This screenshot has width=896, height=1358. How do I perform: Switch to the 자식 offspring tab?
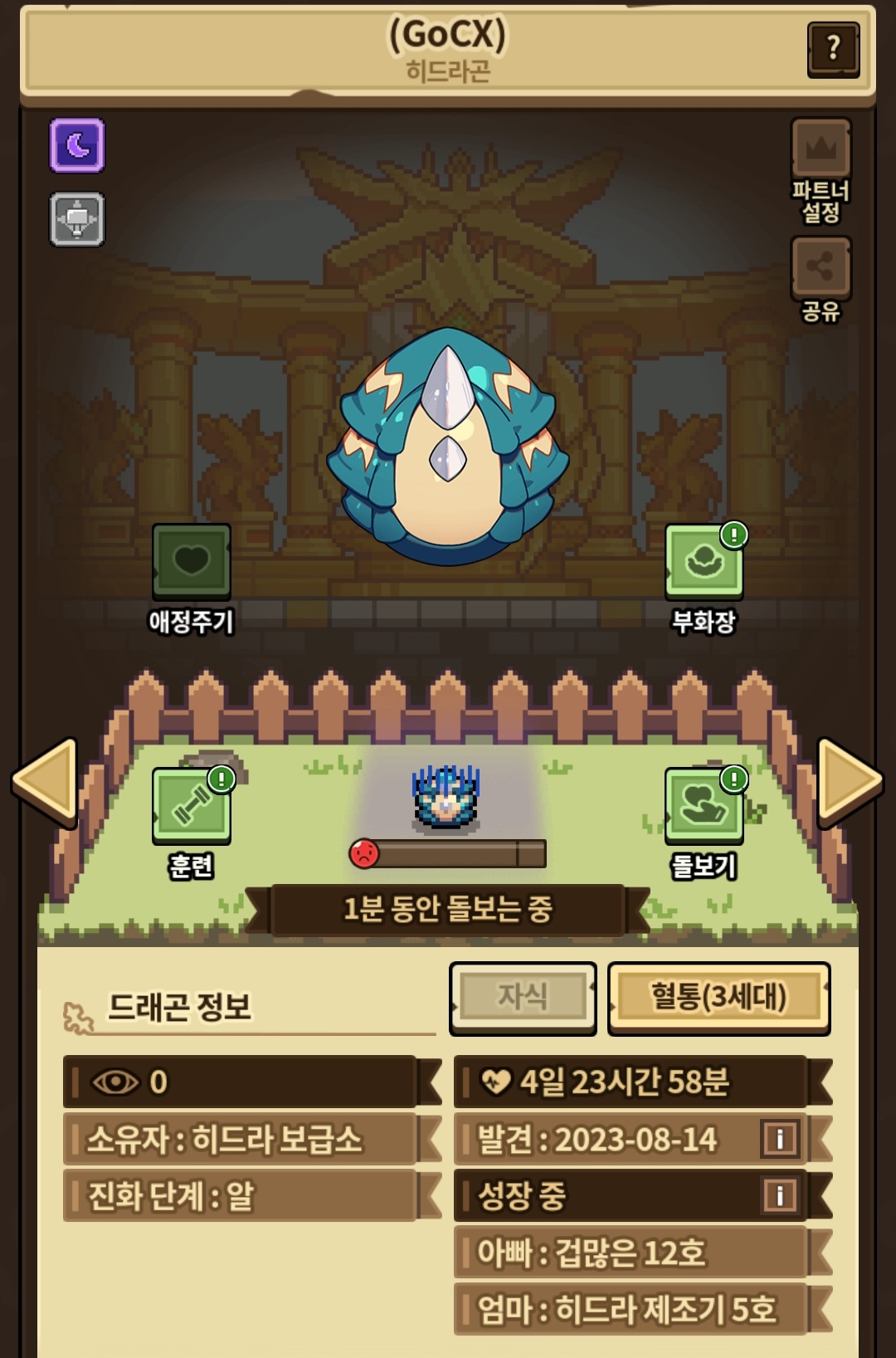[523, 998]
